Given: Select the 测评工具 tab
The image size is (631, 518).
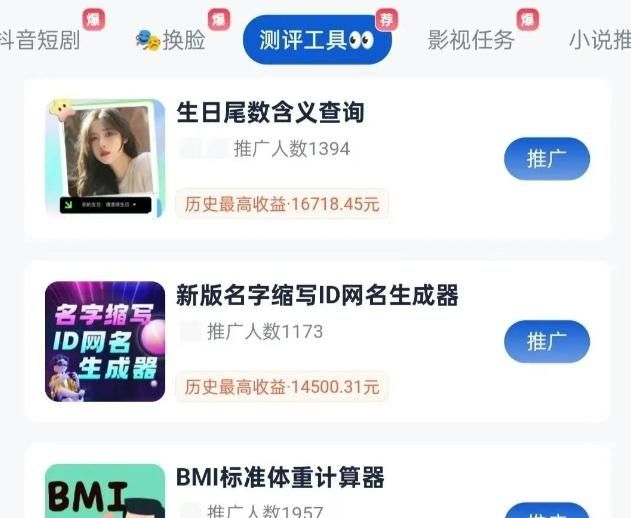Looking at the screenshot, I should pos(316,40).
